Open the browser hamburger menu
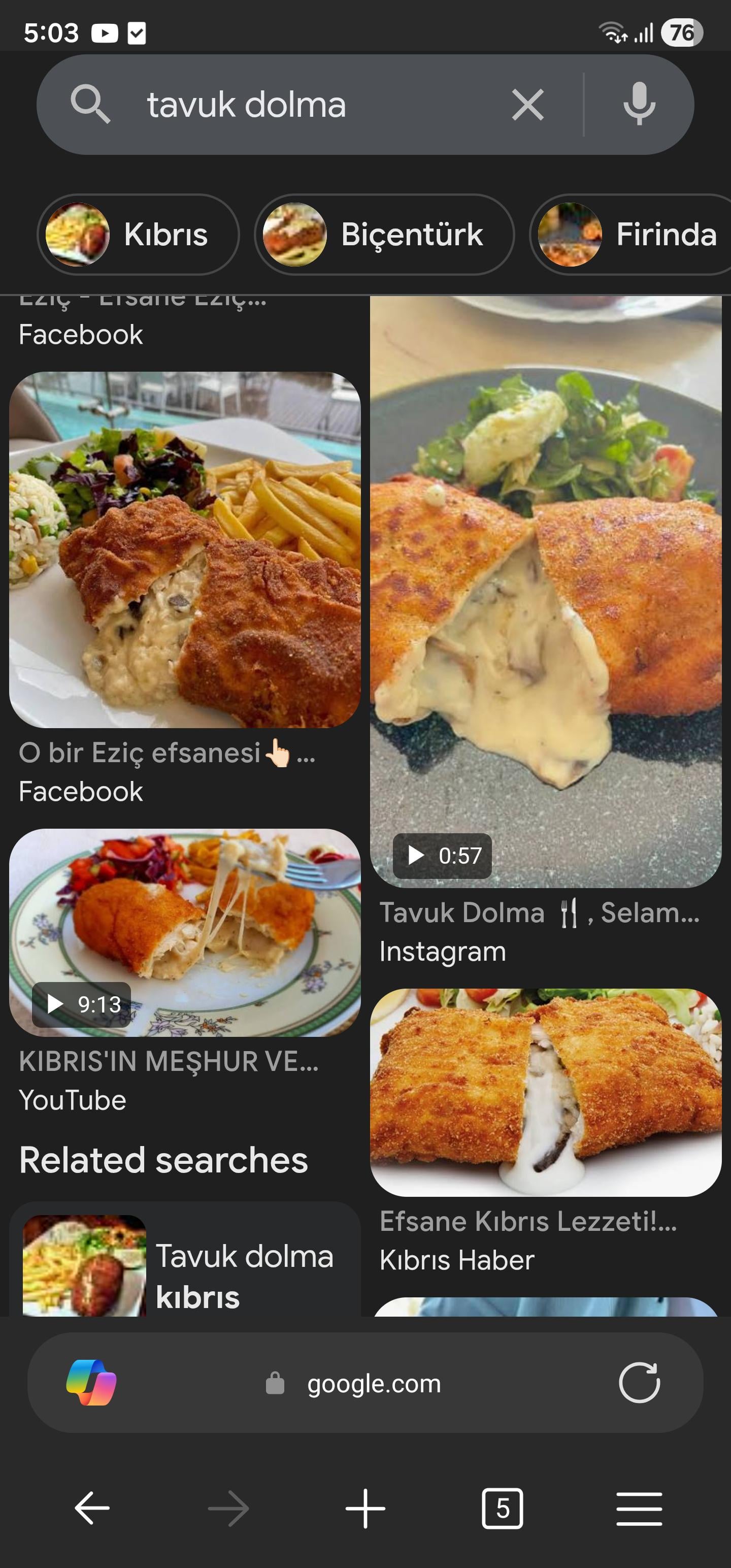731x1568 pixels. point(639,1508)
